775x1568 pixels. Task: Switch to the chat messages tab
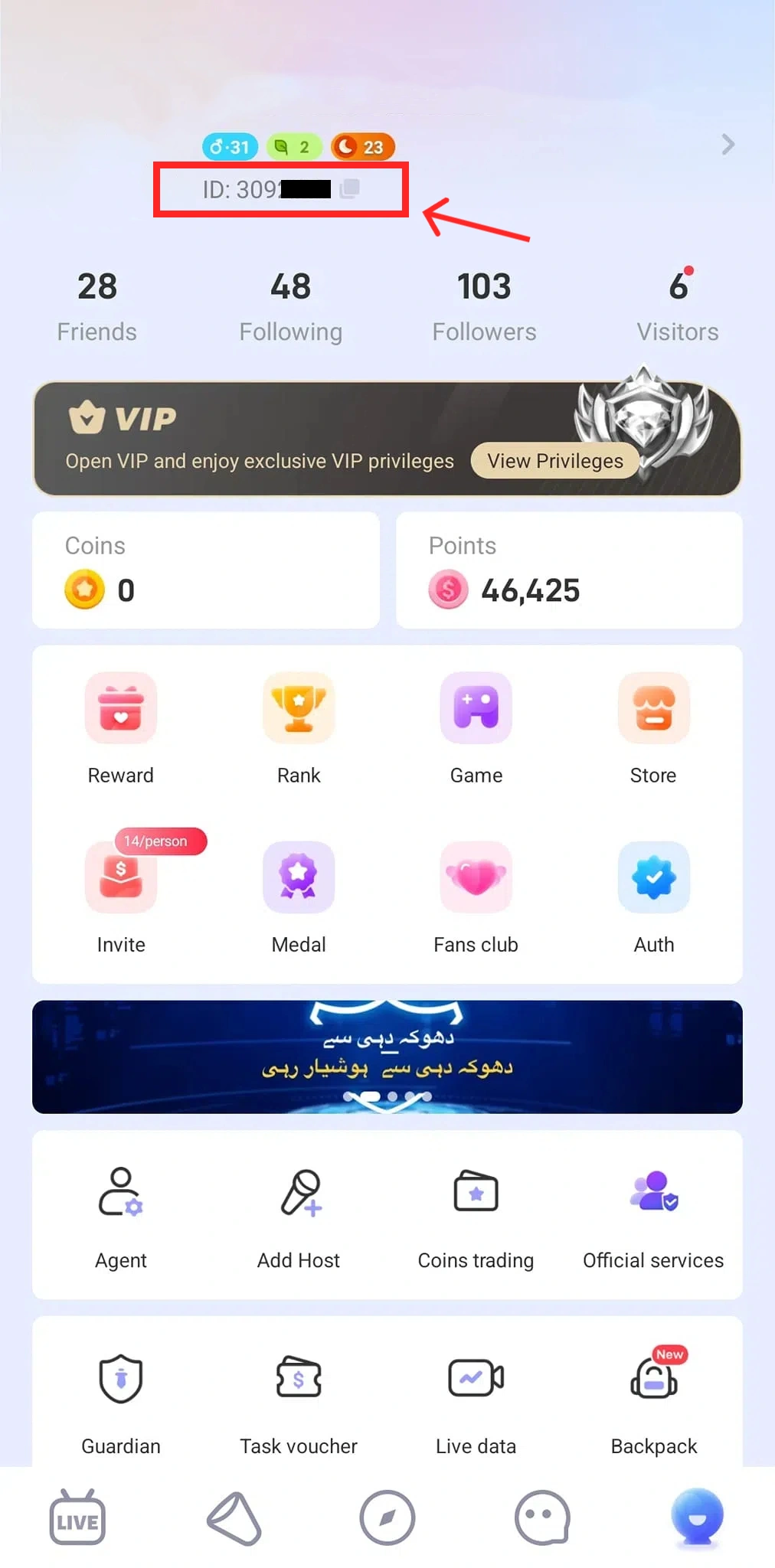542,1517
